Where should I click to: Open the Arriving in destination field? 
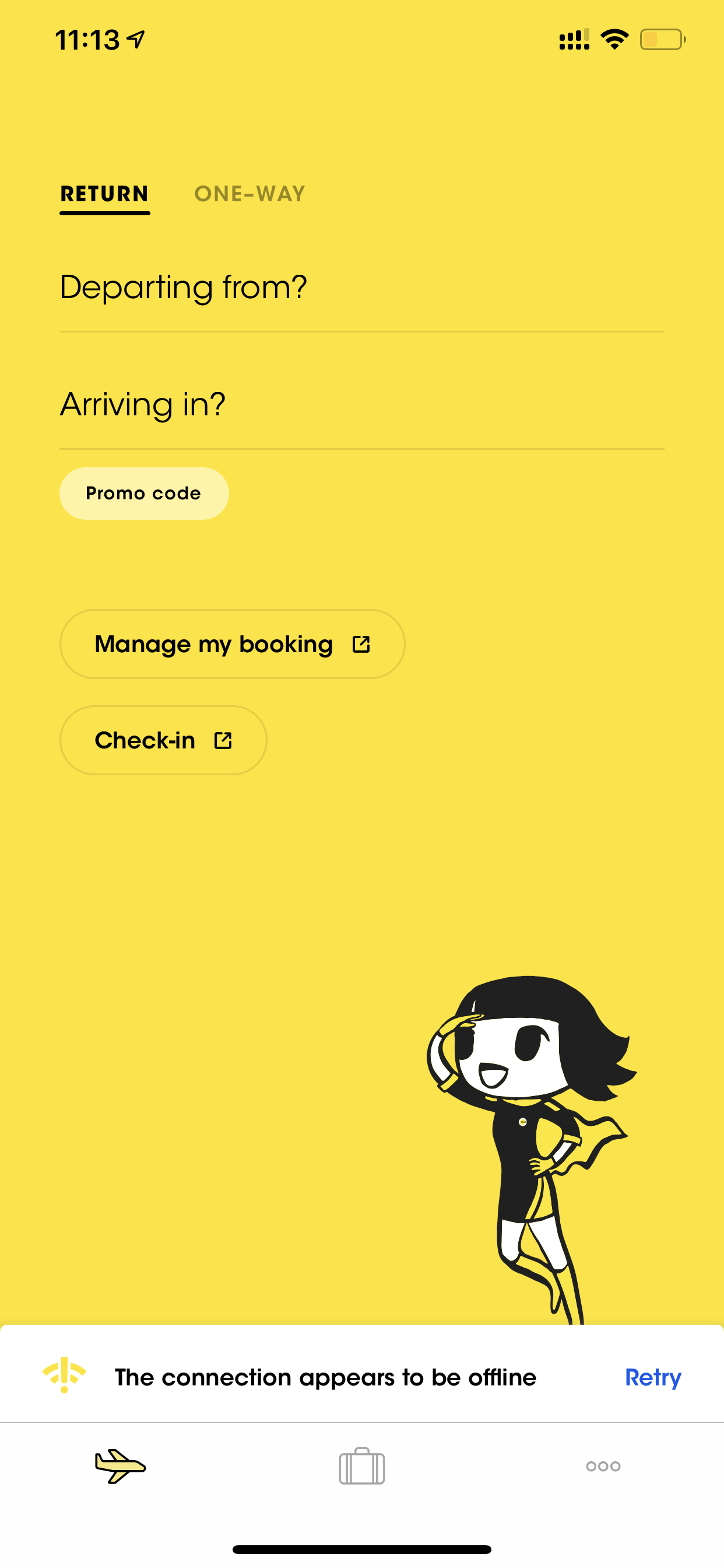pos(361,404)
